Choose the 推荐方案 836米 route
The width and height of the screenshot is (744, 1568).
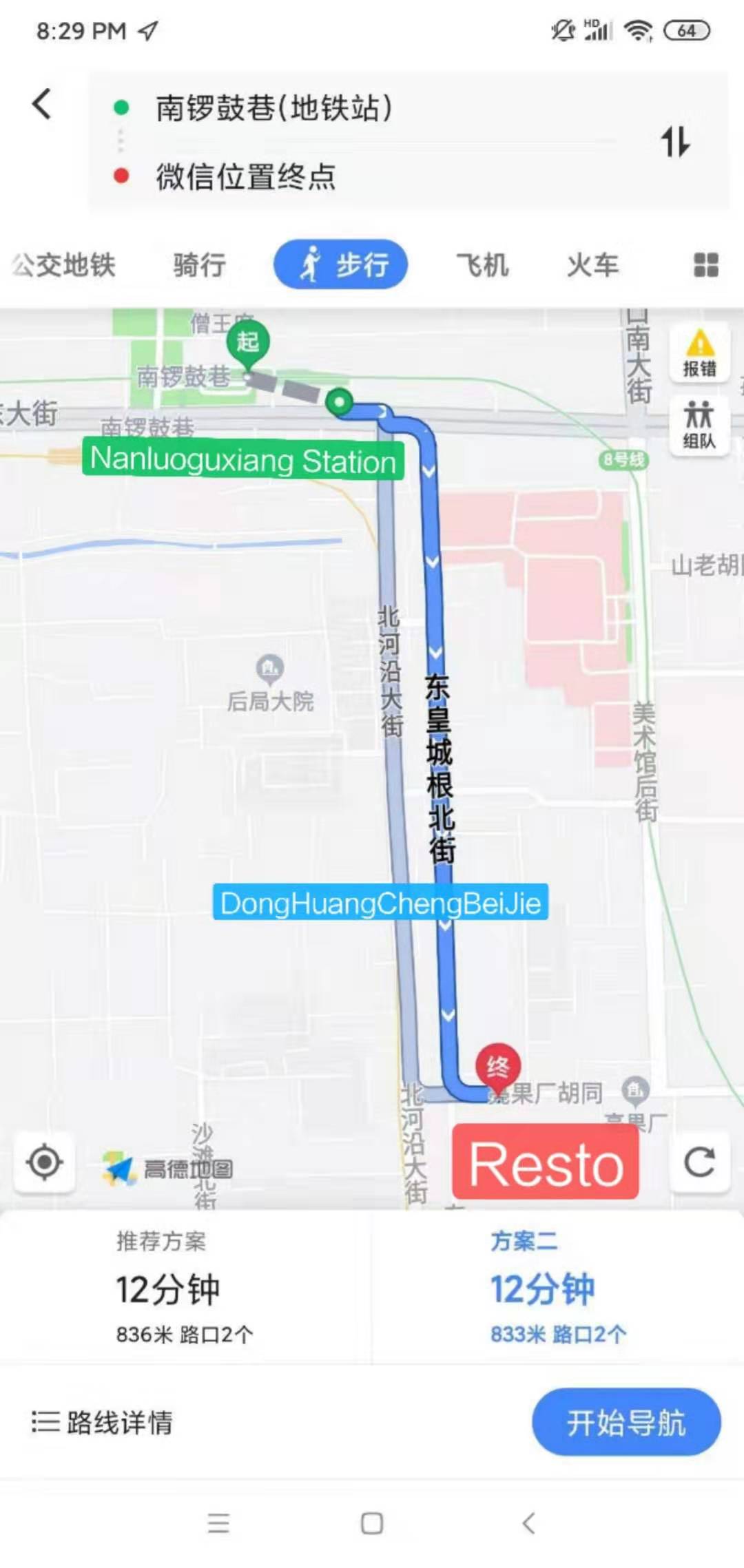point(185,1288)
